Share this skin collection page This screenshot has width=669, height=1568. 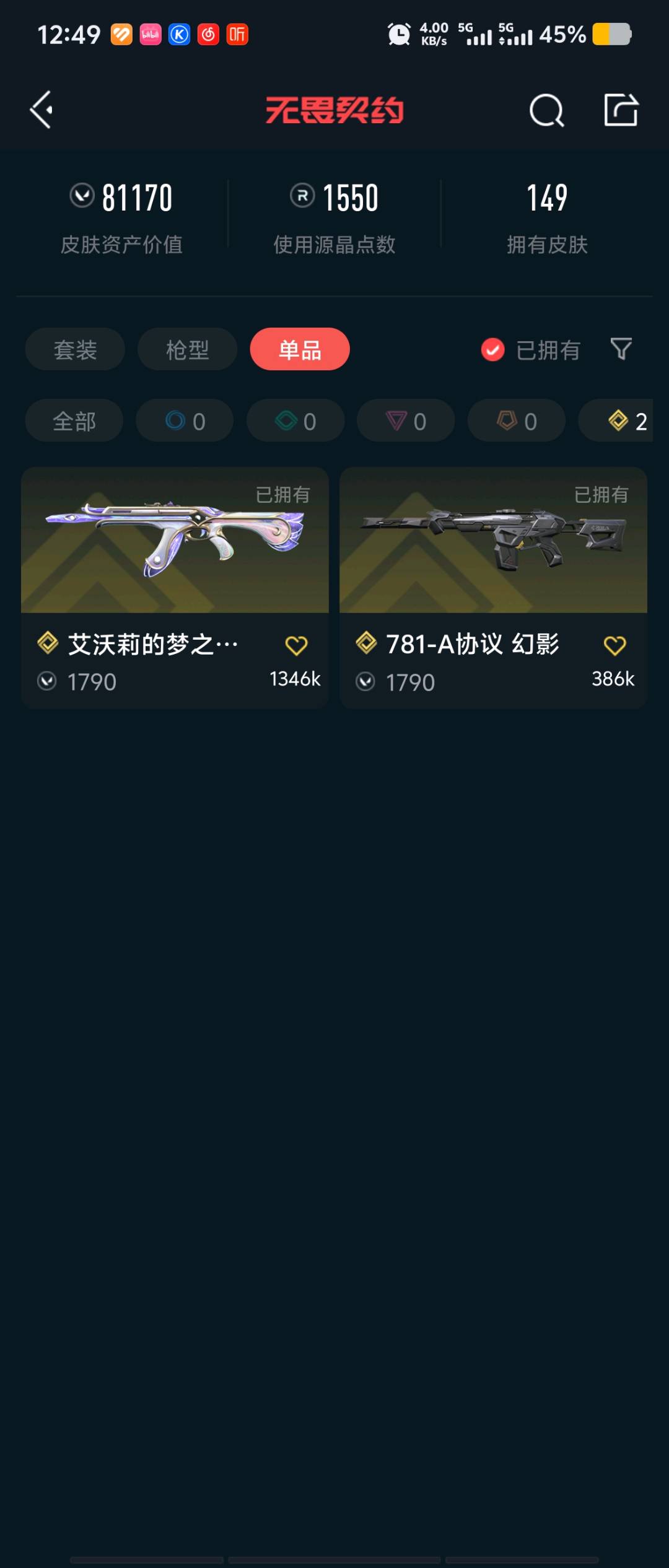[621, 110]
